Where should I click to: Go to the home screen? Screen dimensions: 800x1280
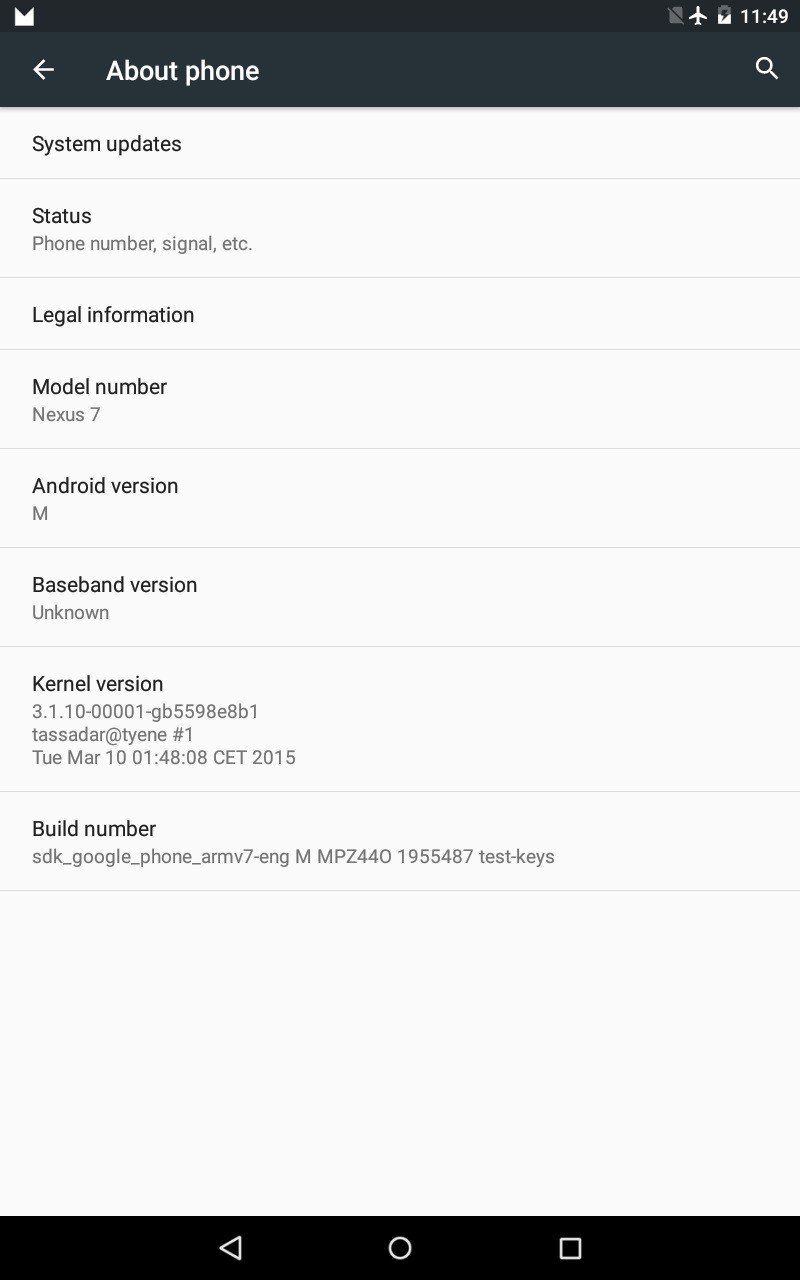(x=400, y=1247)
